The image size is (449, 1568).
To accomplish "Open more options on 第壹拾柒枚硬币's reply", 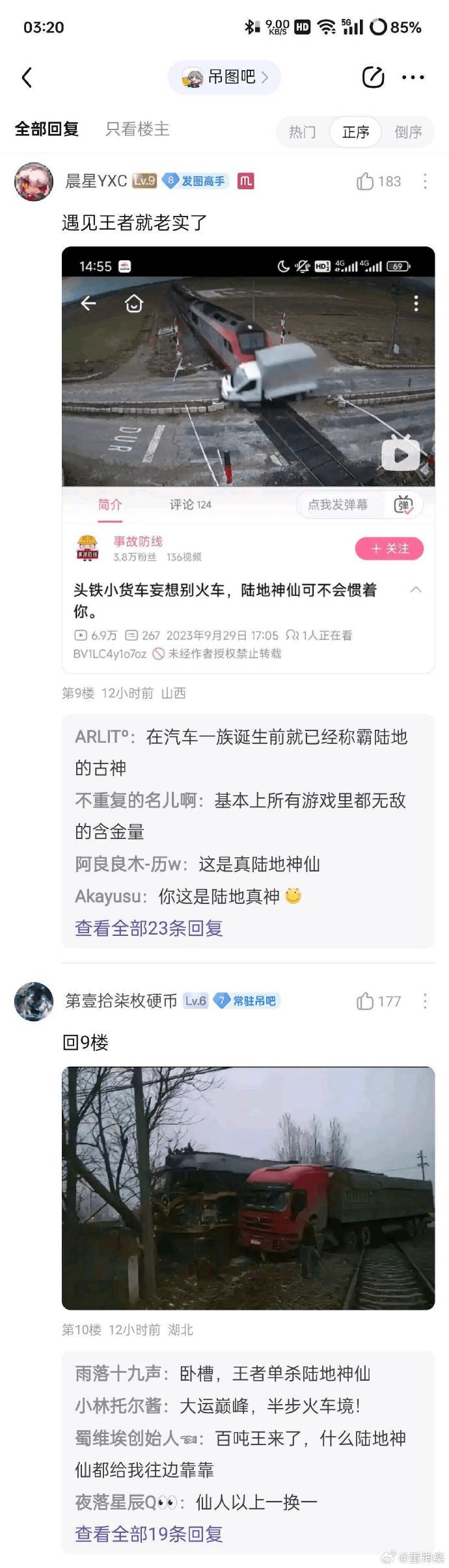I will tap(425, 1001).
